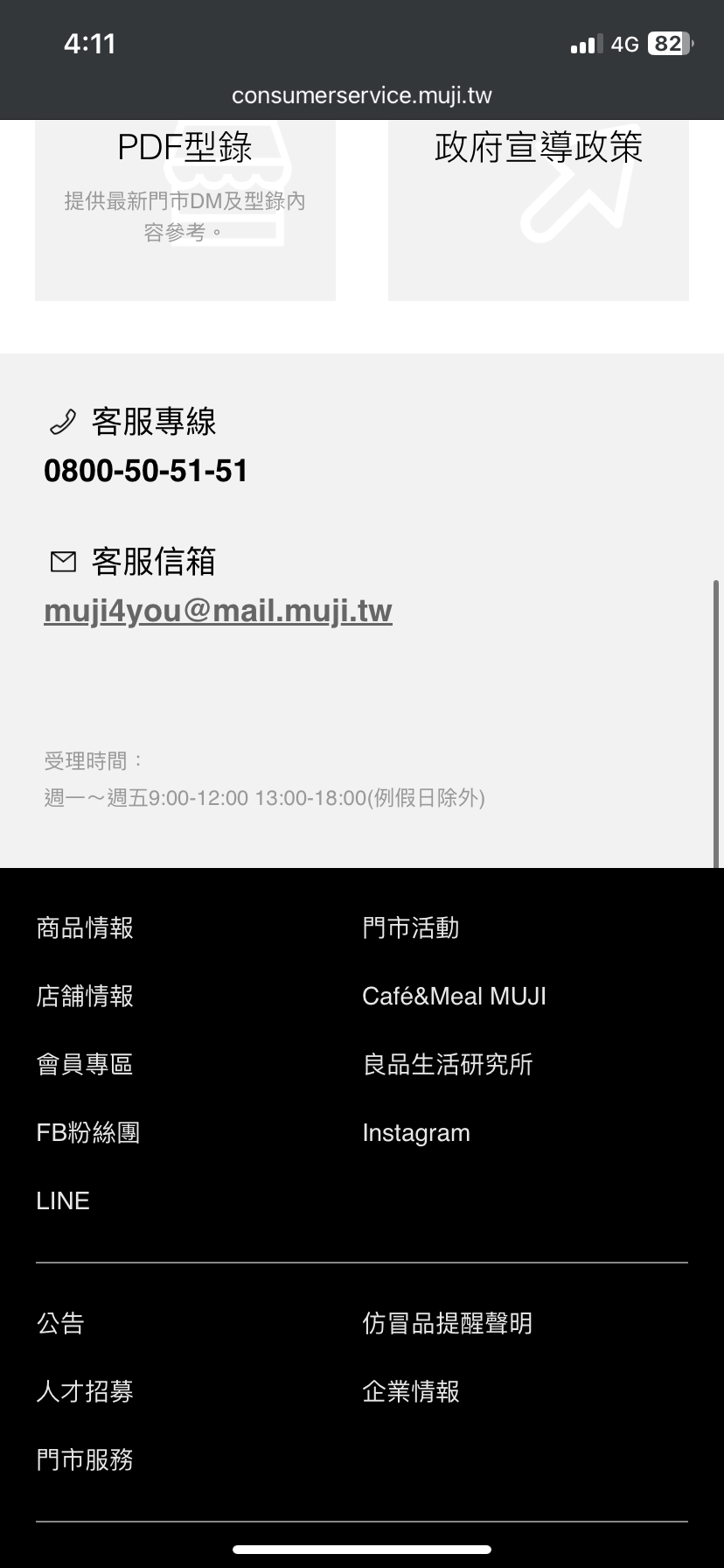Go to 店舖情報 page
This screenshot has width=724, height=1568.
[x=85, y=996]
